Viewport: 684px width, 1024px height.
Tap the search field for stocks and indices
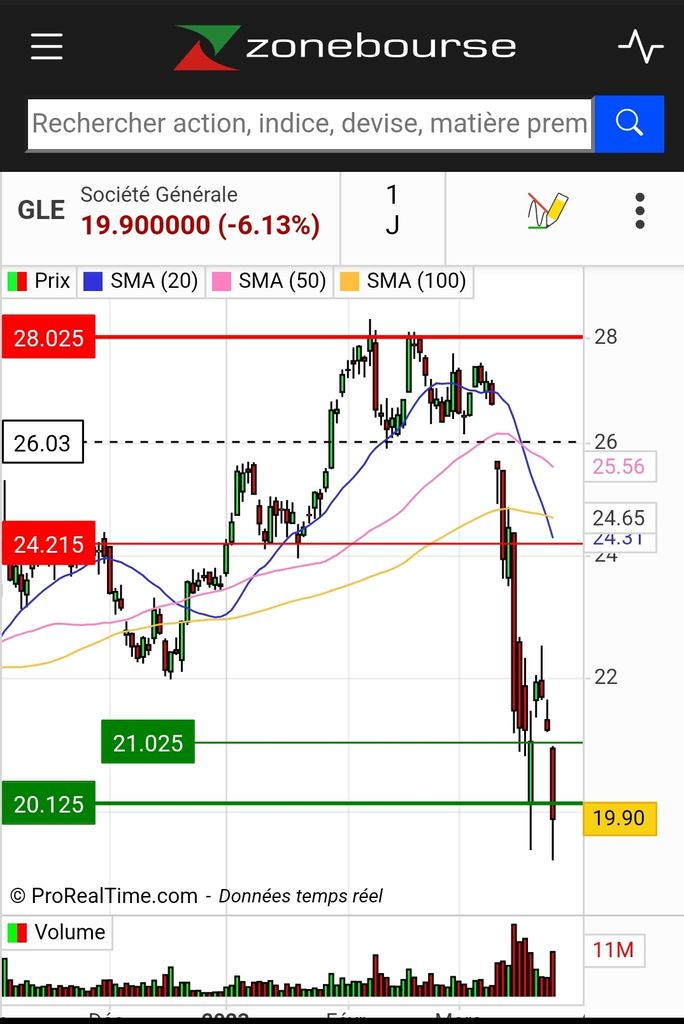pyautogui.click(x=309, y=124)
